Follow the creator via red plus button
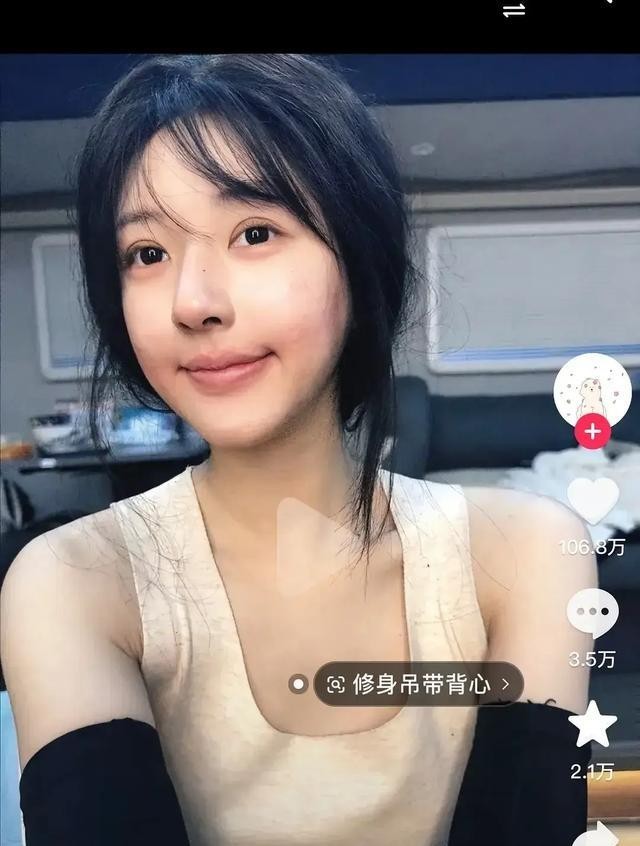 pos(593,432)
